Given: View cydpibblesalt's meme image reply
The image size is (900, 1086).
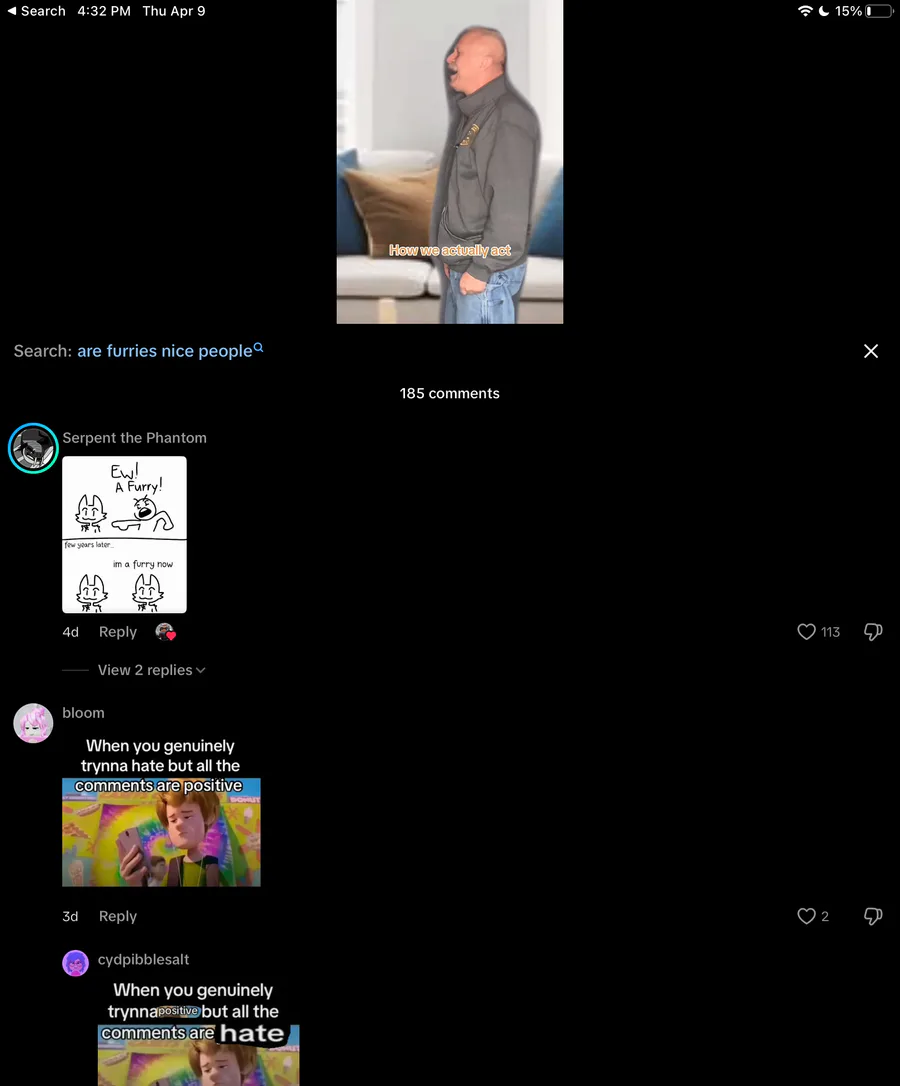Looking at the screenshot, I should tap(199, 1033).
